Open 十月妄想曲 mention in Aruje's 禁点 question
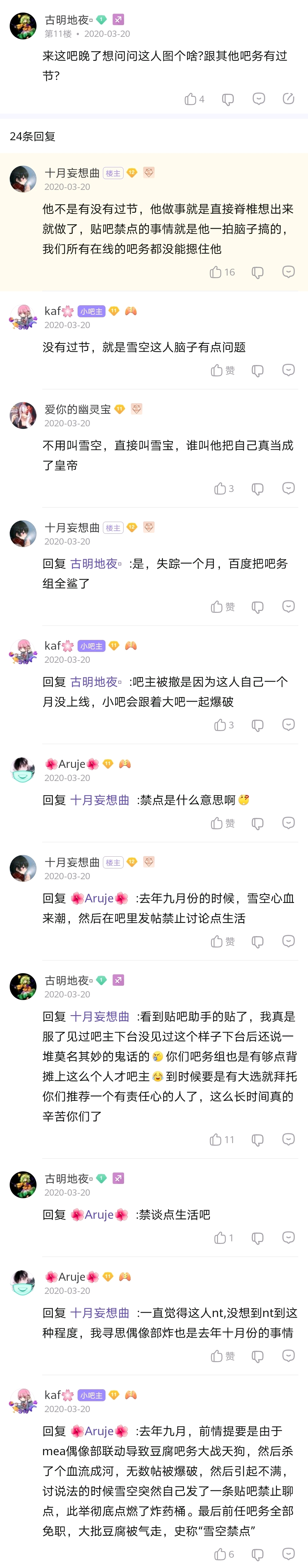This screenshot has width=308, height=1568. click(x=100, y=800)
